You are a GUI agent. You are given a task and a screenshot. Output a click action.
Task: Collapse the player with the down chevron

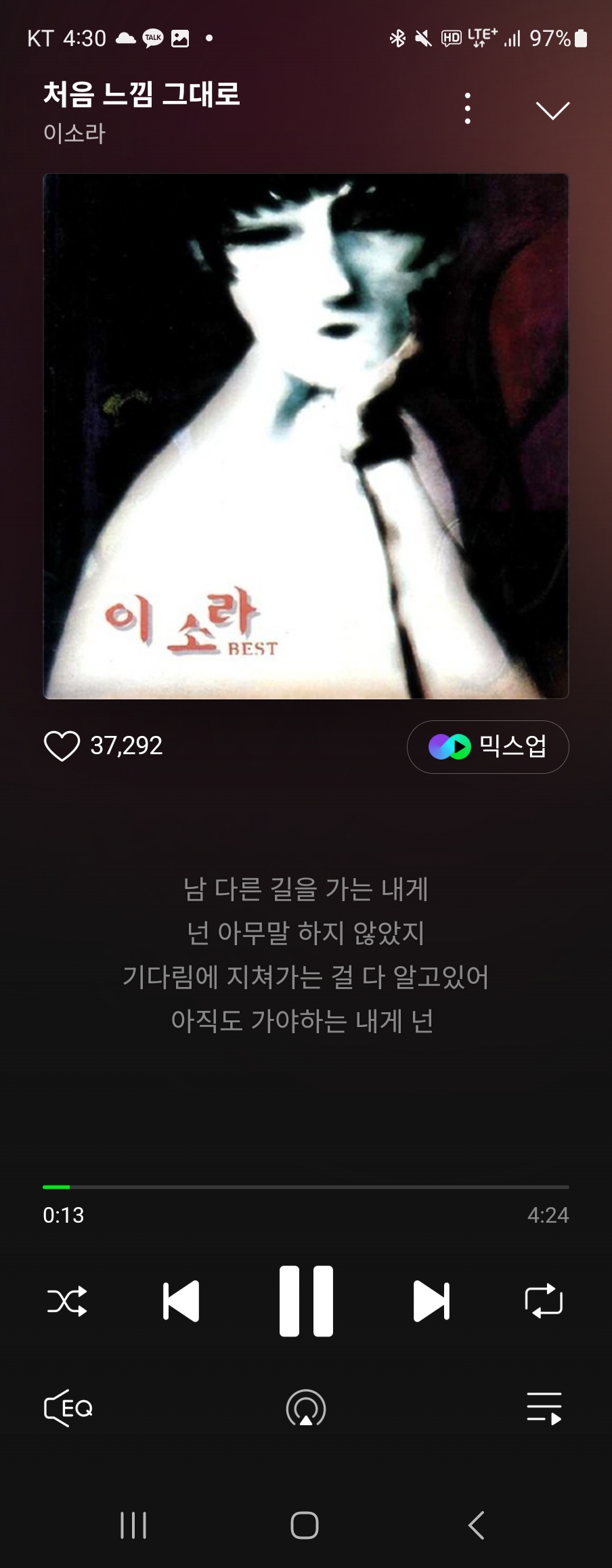pos(552,110)
